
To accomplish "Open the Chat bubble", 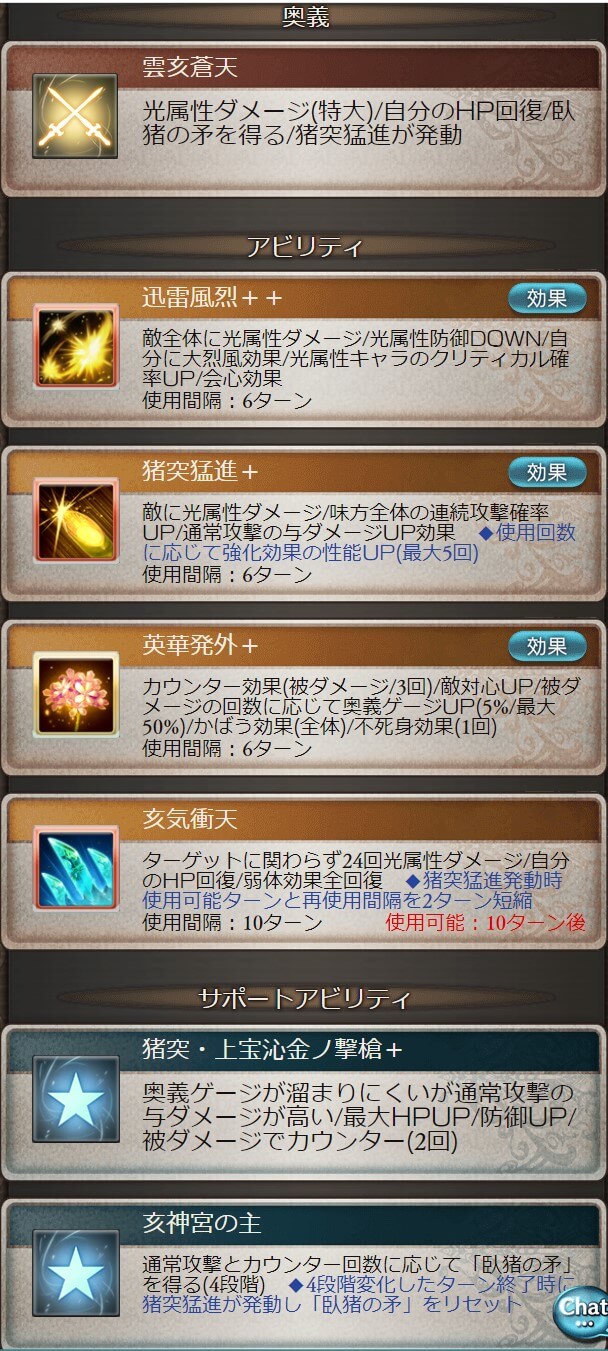I will click(583, 1312).
